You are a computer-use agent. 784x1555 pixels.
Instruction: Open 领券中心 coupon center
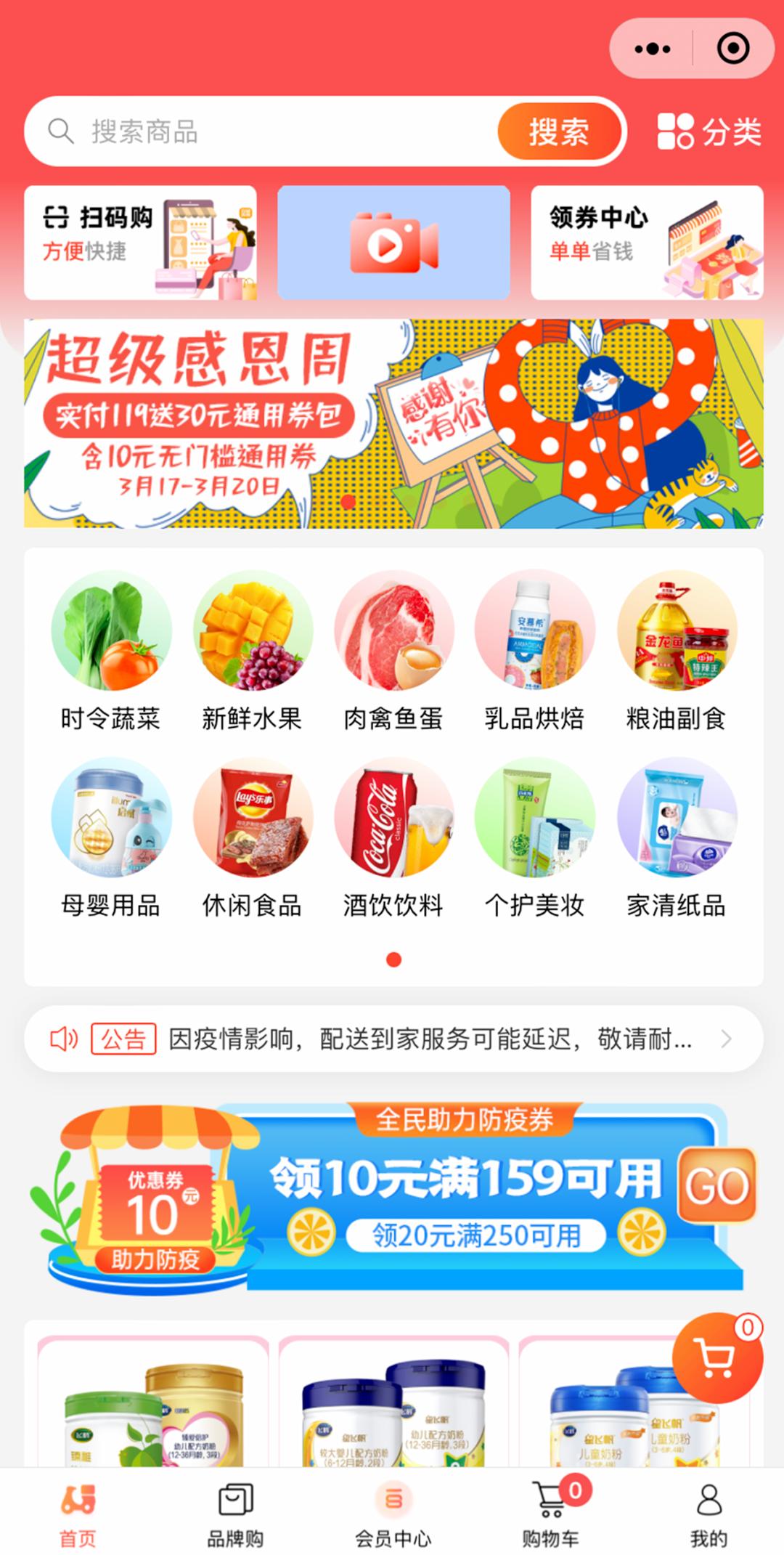point(647,243)
